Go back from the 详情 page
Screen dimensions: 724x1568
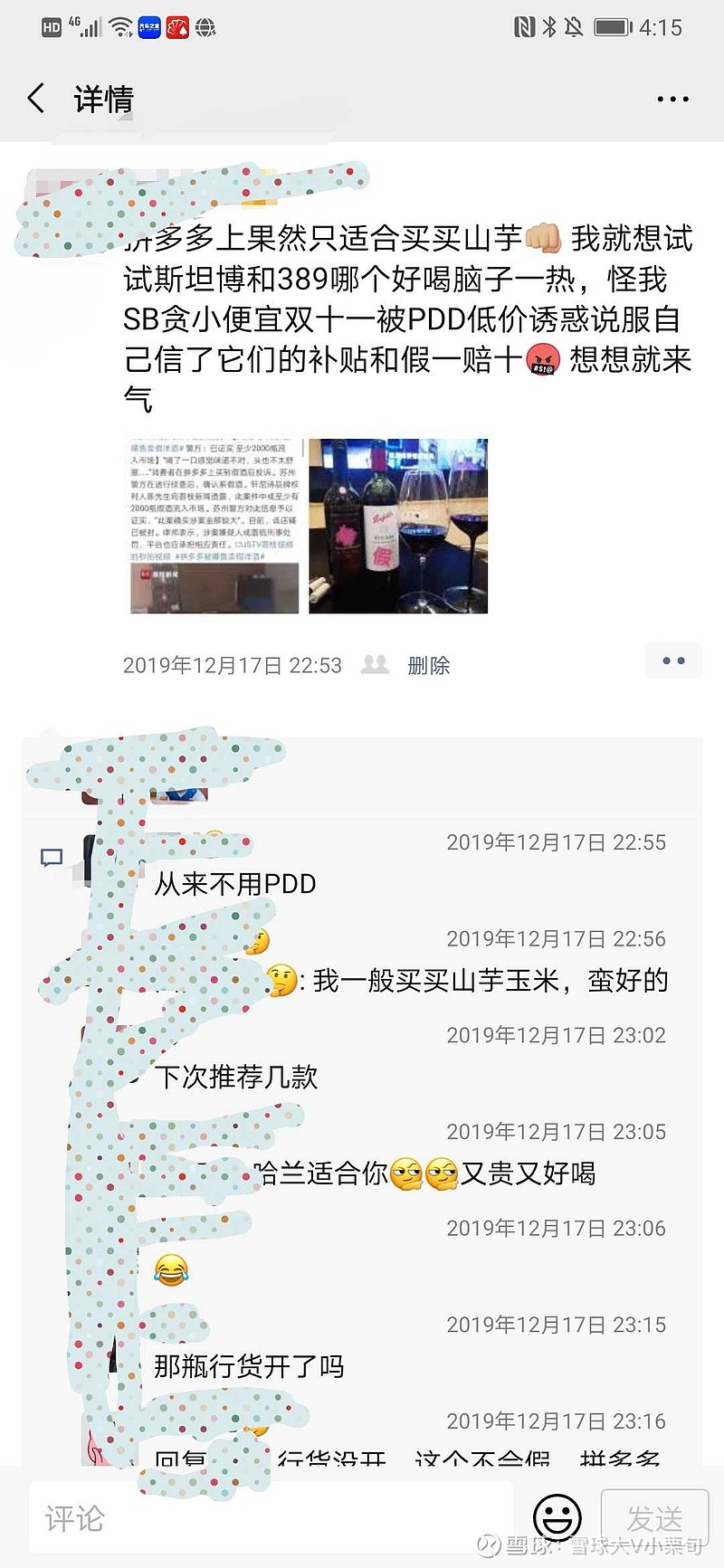pyautogui.click(x=36, y=98)
